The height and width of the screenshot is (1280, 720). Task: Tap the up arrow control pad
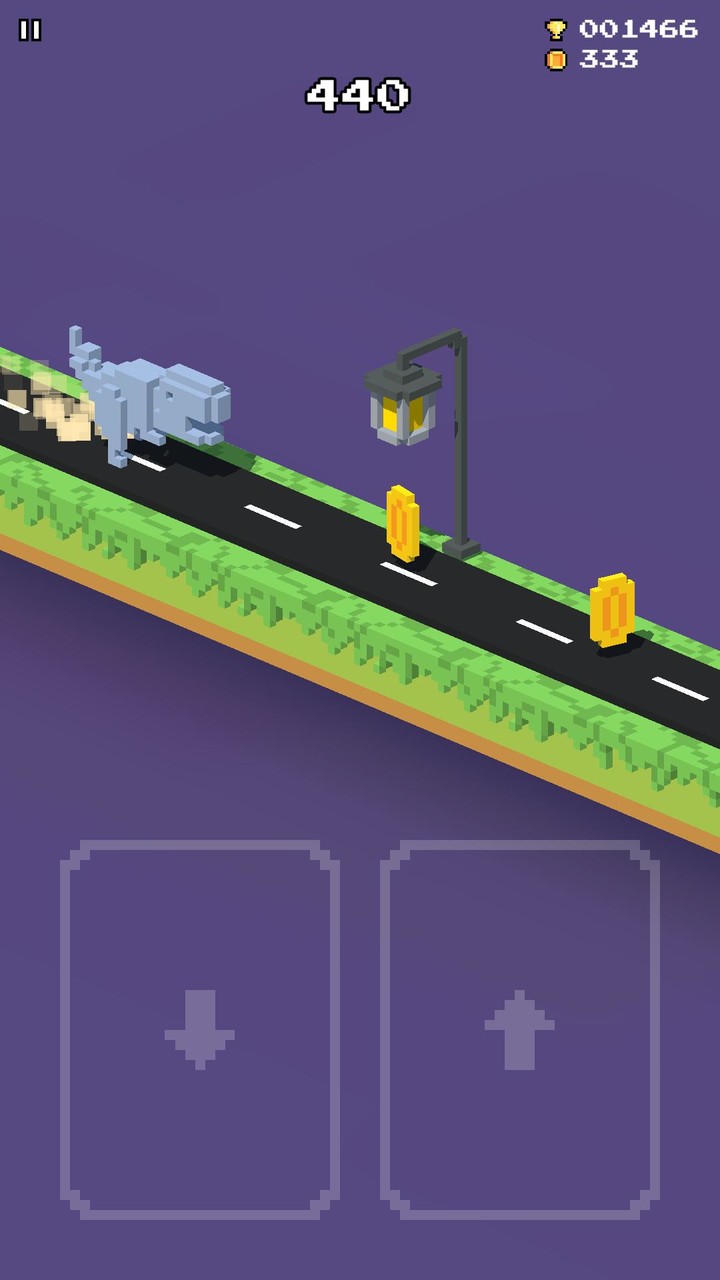click(x=519, y=1030)
